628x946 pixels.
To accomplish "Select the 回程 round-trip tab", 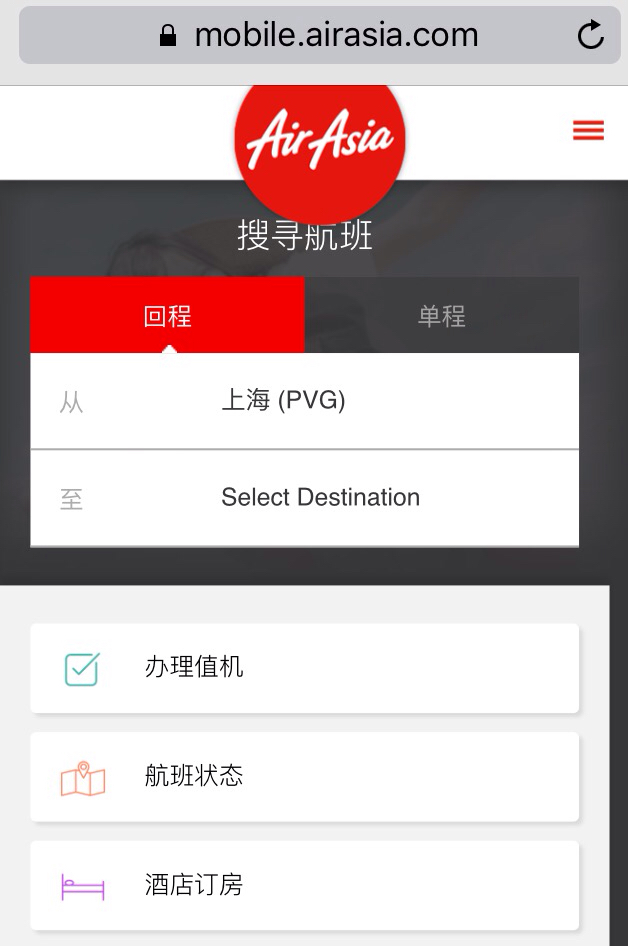I will coord(167,317).
